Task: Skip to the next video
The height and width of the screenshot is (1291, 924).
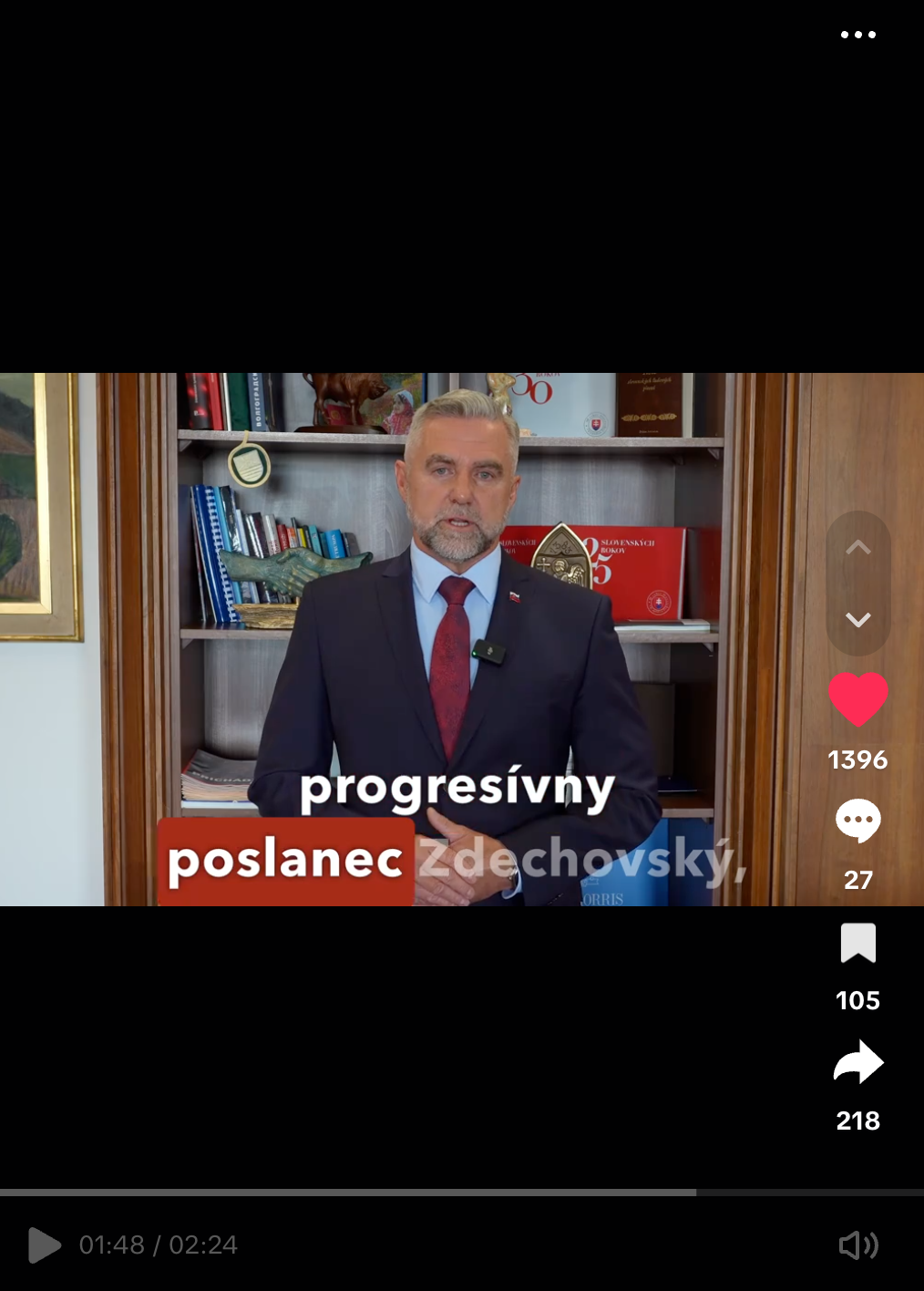Action: [857, 620]
